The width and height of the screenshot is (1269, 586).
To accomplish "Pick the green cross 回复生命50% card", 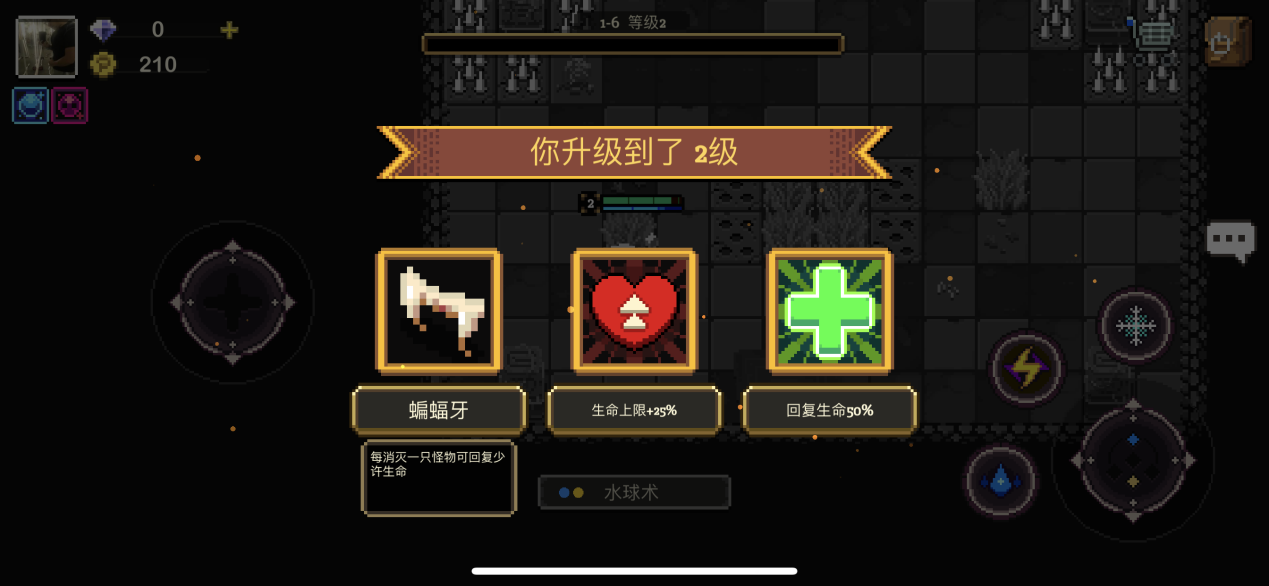I will (829, 311).
